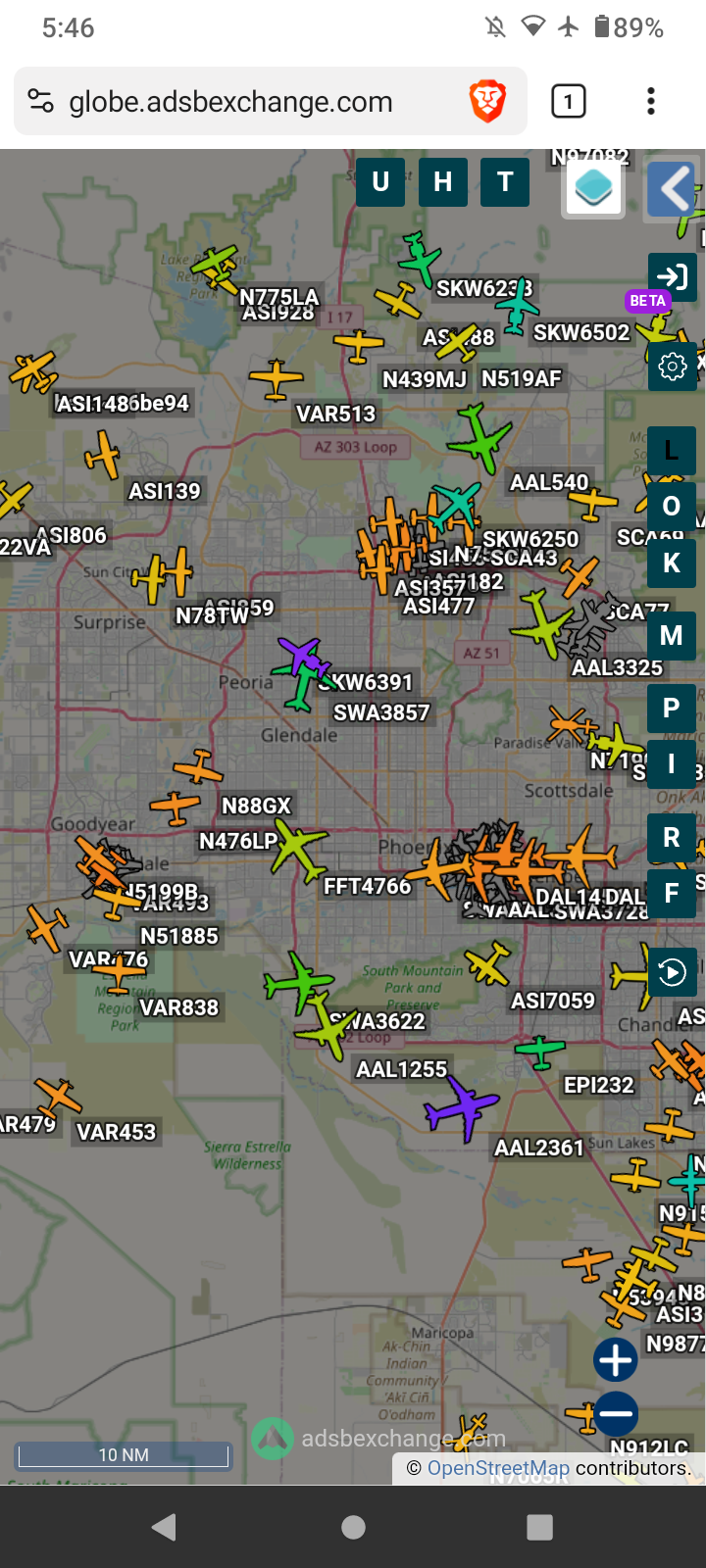Open the history replay button

672,972
